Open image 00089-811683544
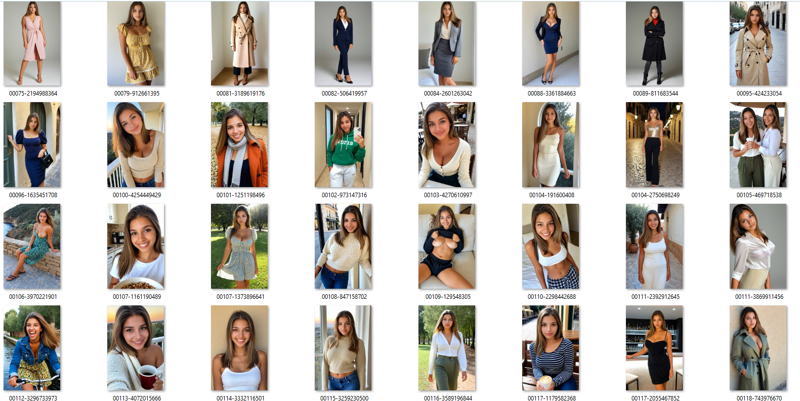The height and width of the screenshot is (401, 800). tap(654, 43)
